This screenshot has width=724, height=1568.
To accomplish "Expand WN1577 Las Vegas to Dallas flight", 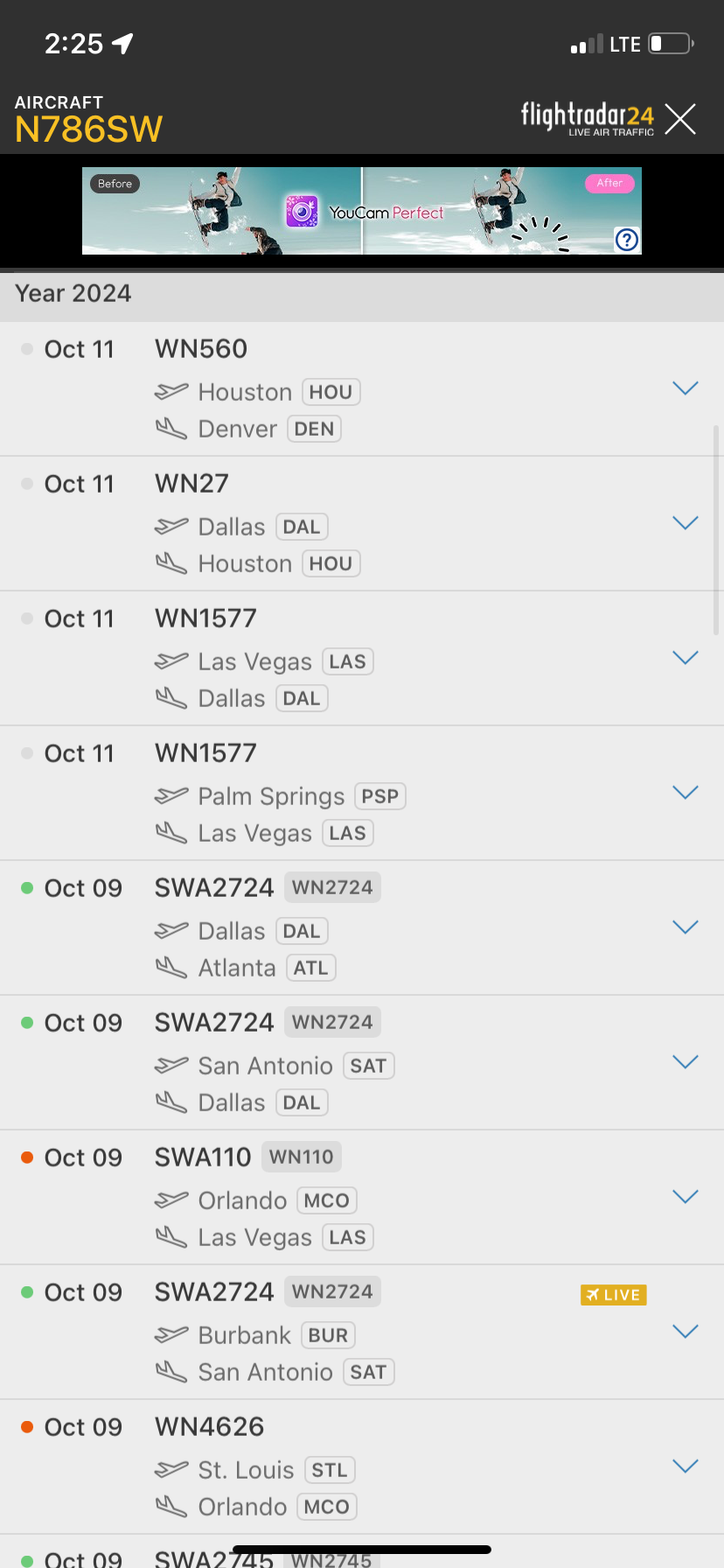I will [685, 657].
